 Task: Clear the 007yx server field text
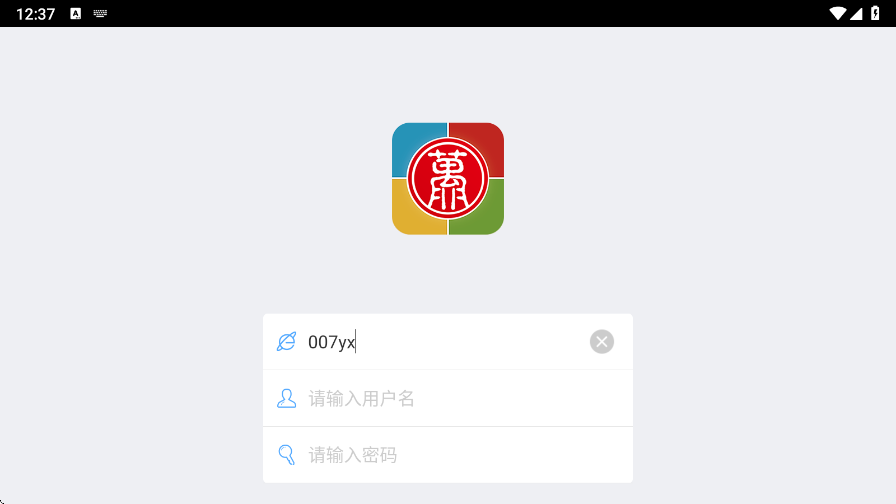[601, 342]
